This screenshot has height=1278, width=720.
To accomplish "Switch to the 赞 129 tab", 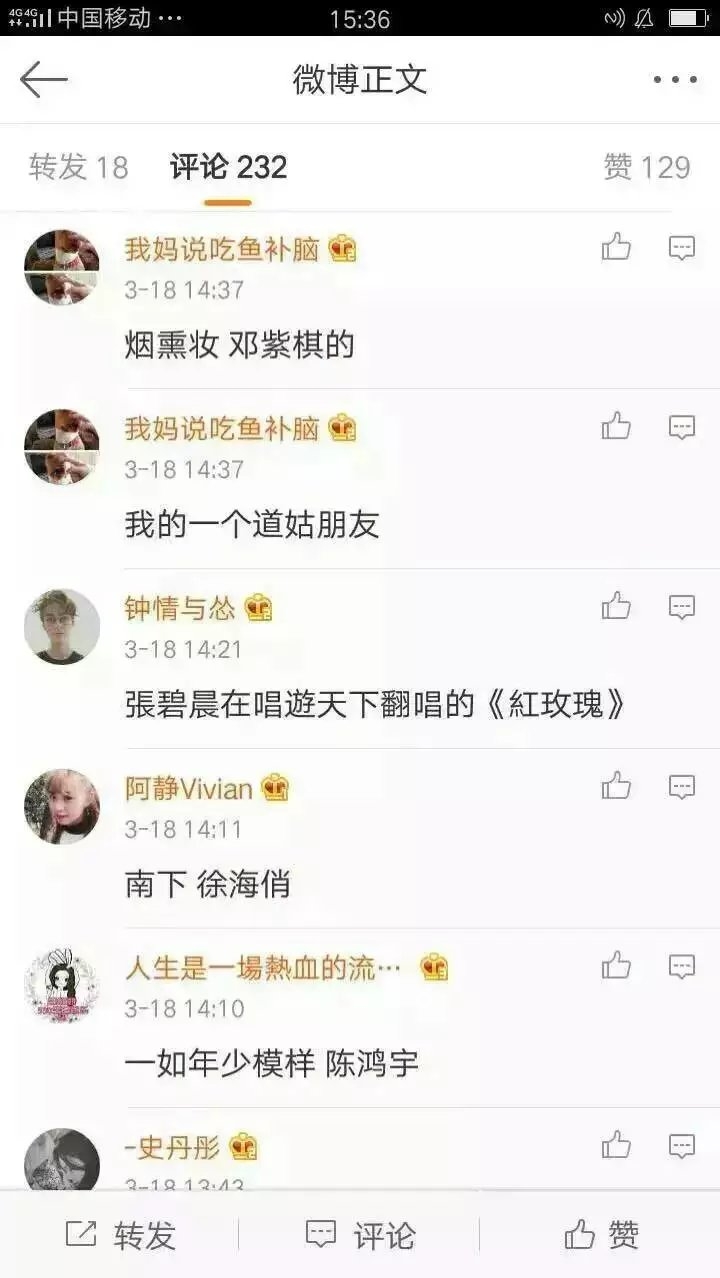I will point(647,167).
